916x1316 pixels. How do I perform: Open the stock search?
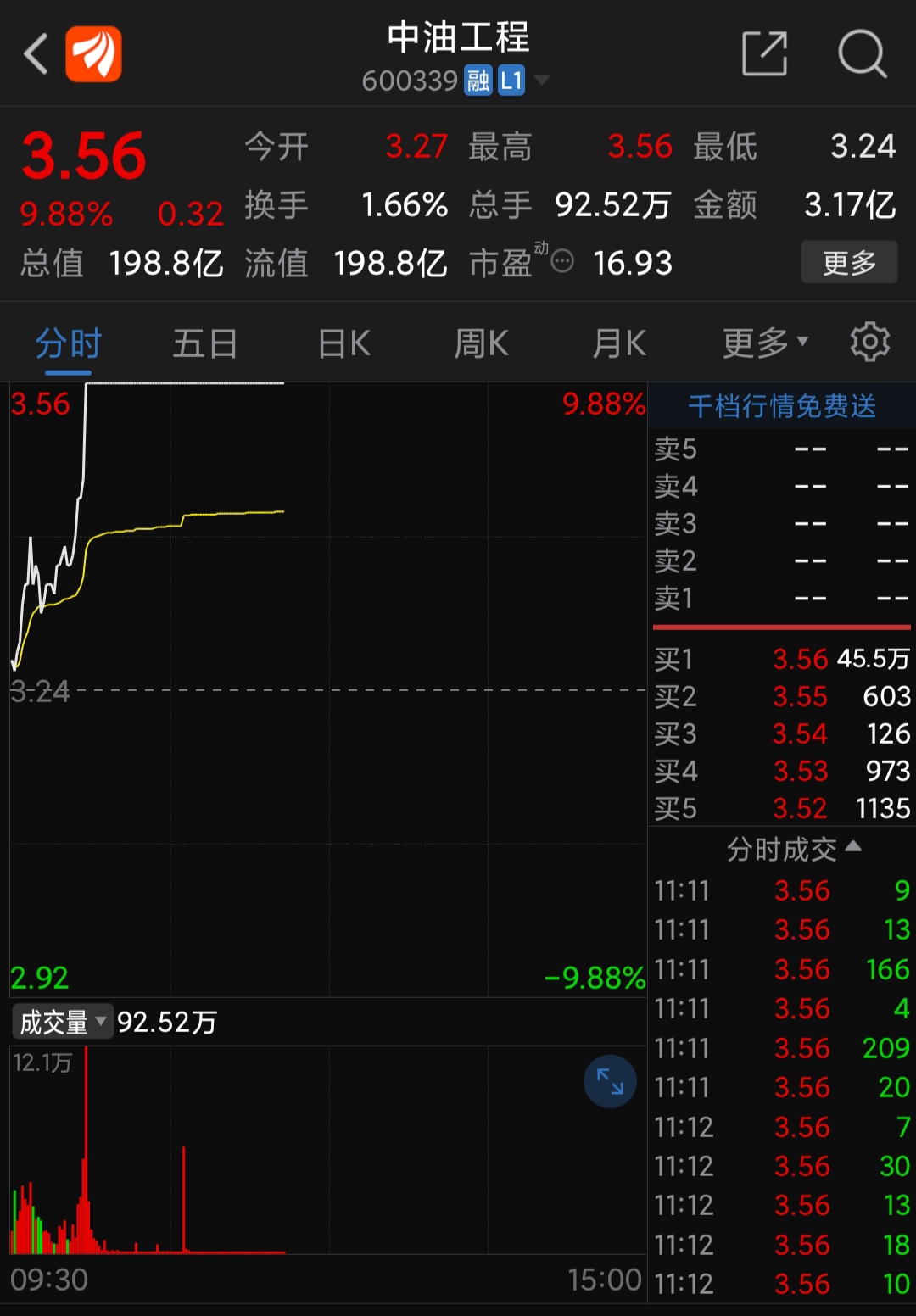863,53
